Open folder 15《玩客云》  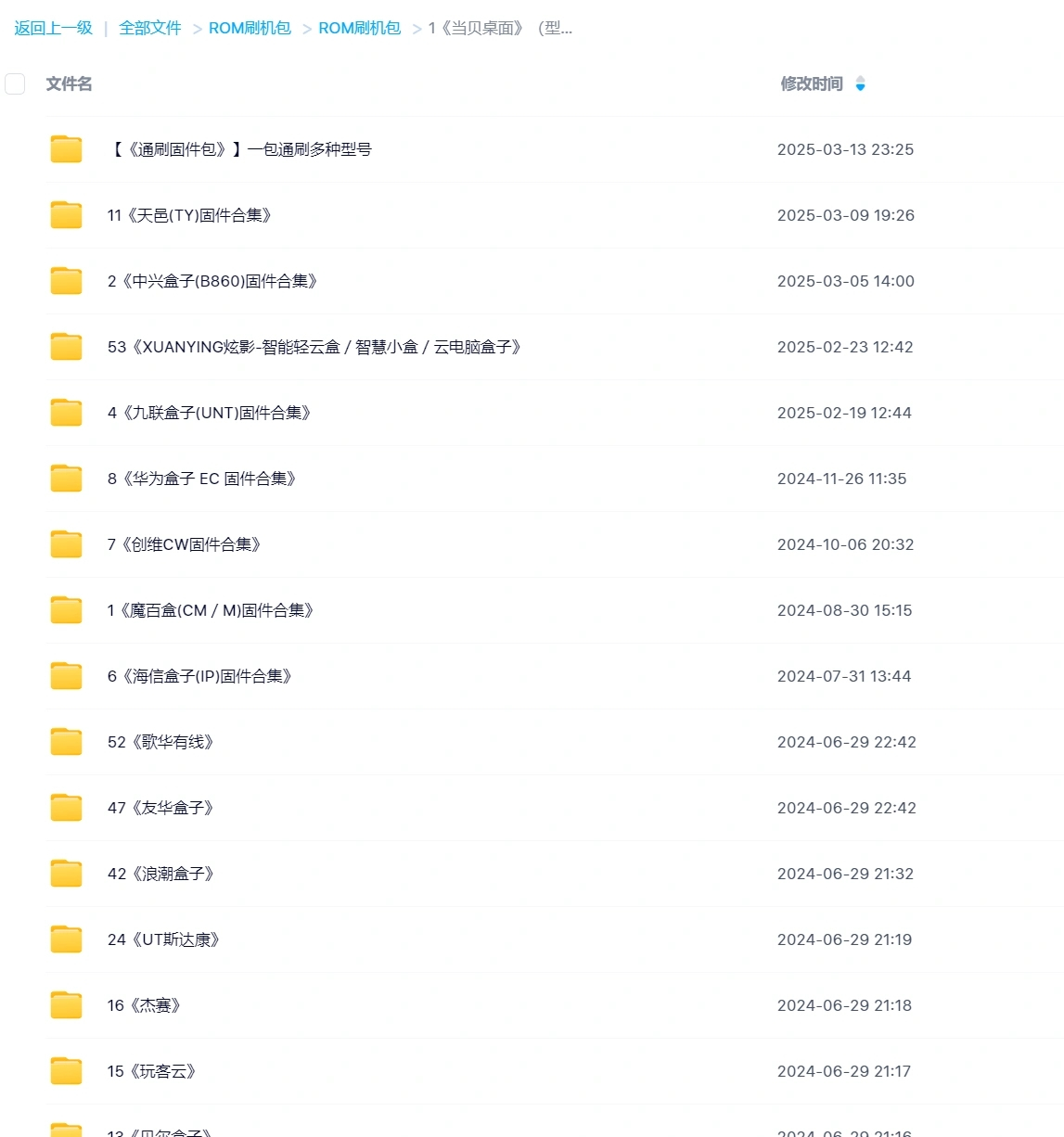point(151,1071)
